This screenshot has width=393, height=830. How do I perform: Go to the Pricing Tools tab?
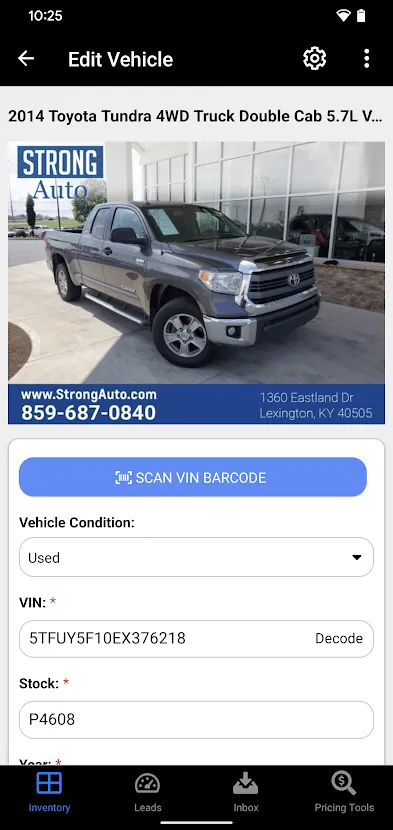[344, 792]
